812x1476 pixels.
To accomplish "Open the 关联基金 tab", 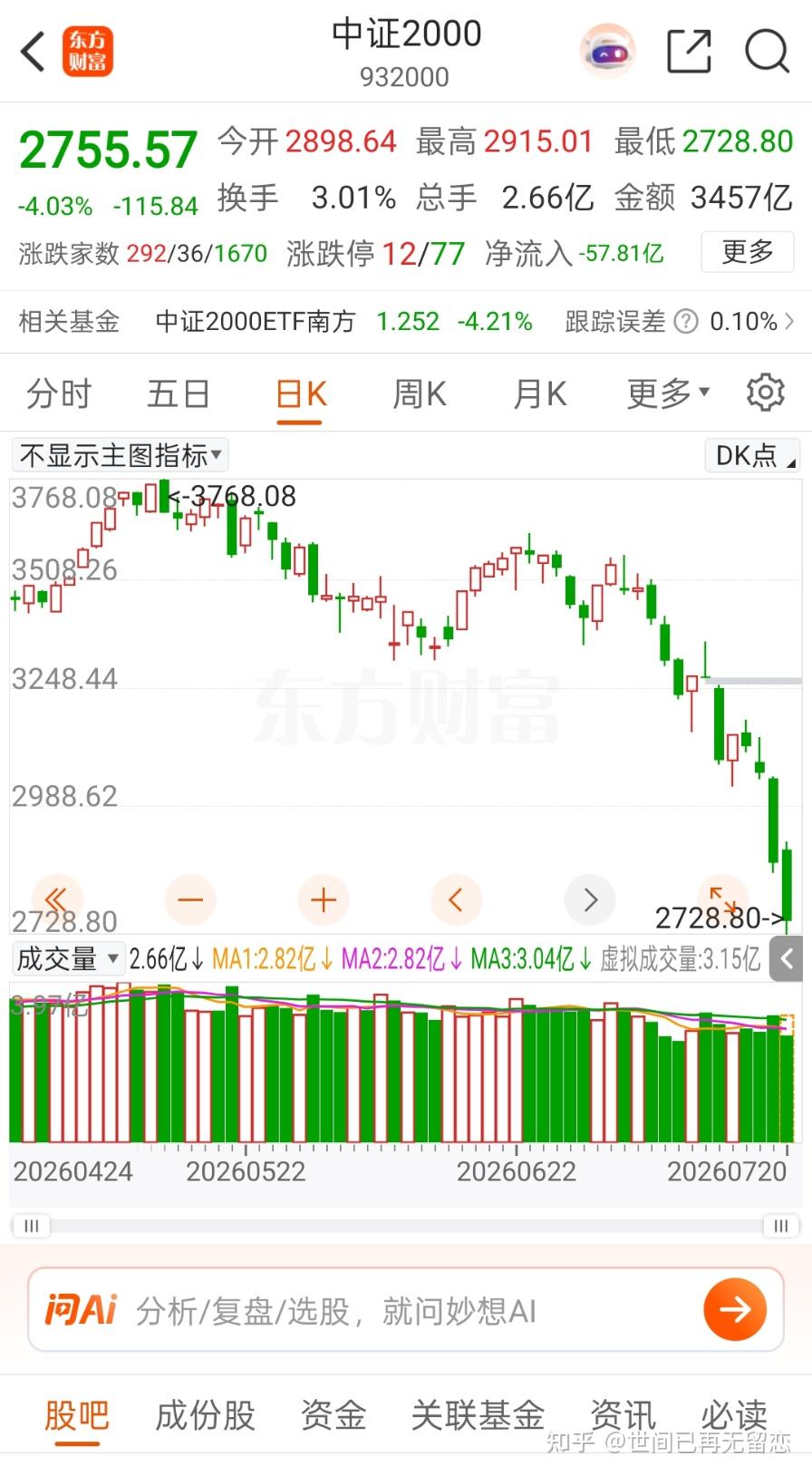I will [478, 1415].
